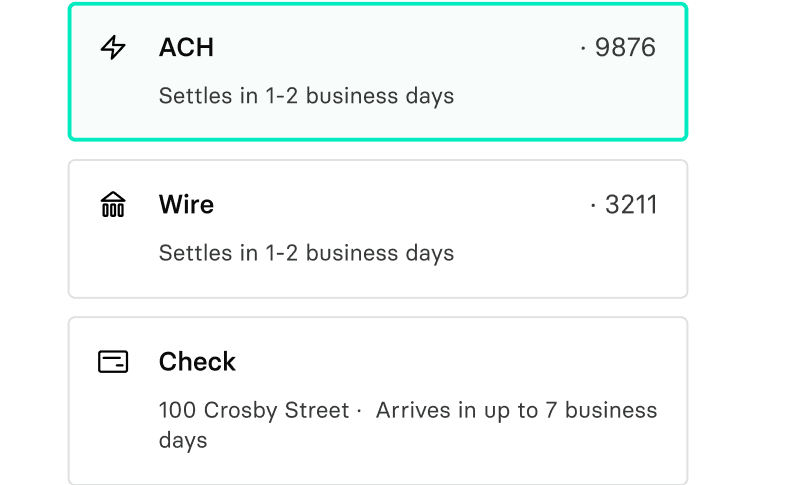Viewport: 802px width, 485px height.
Task: Choose Wire ending in 3211
Action: pyautogui.click(x=377, y=228)
